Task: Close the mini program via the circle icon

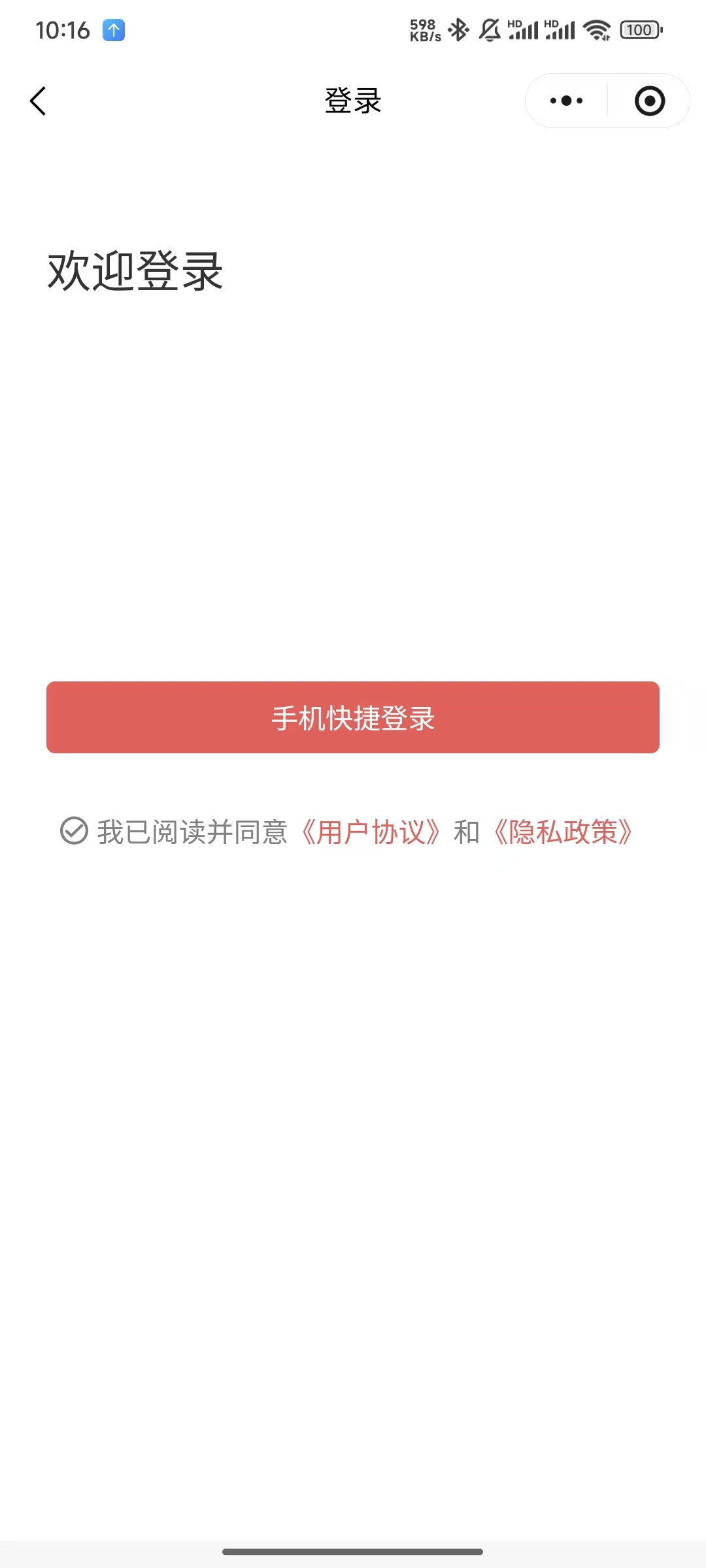Action: coord(649,101)
